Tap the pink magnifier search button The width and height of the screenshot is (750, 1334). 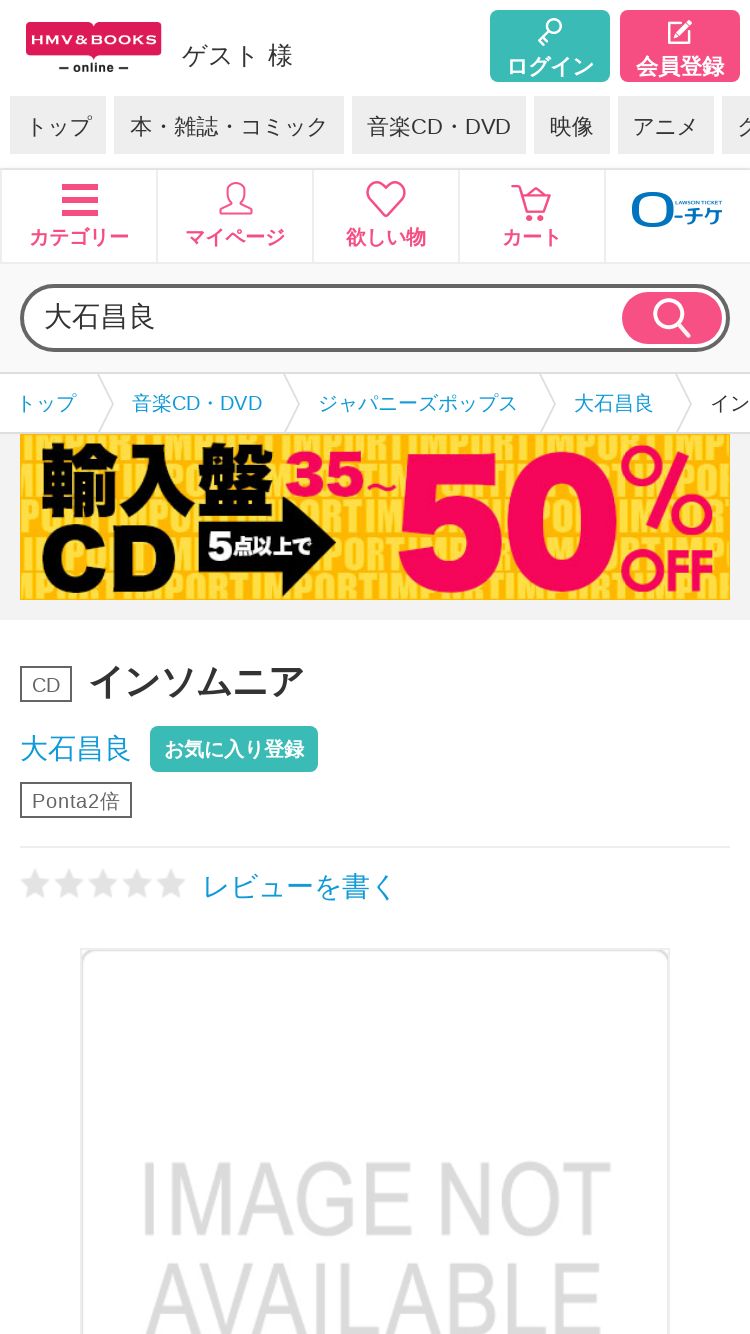click(671, 318)
